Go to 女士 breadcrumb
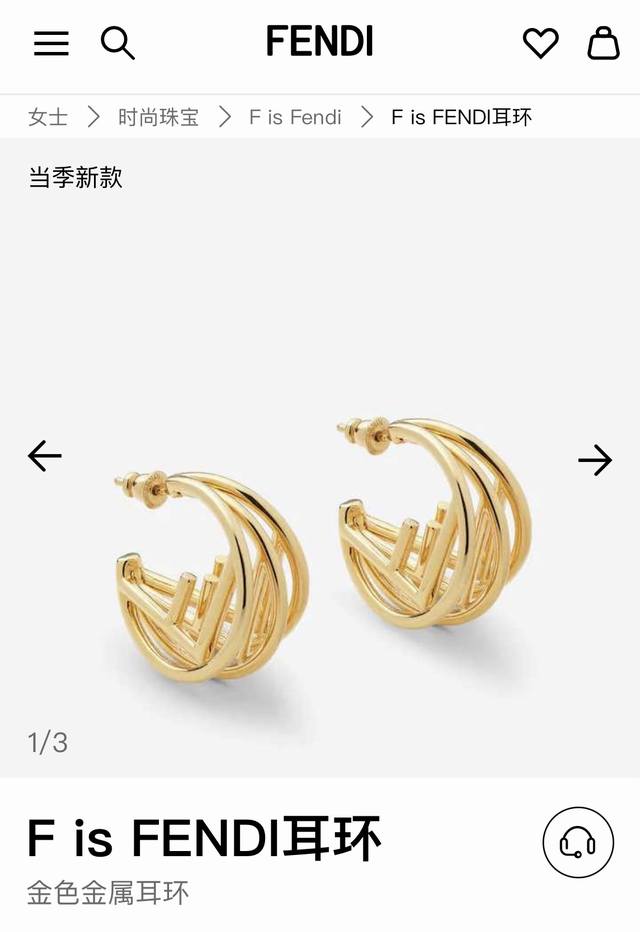The width and height of the screenshot is (640, 932). click(x=48, y=117)
